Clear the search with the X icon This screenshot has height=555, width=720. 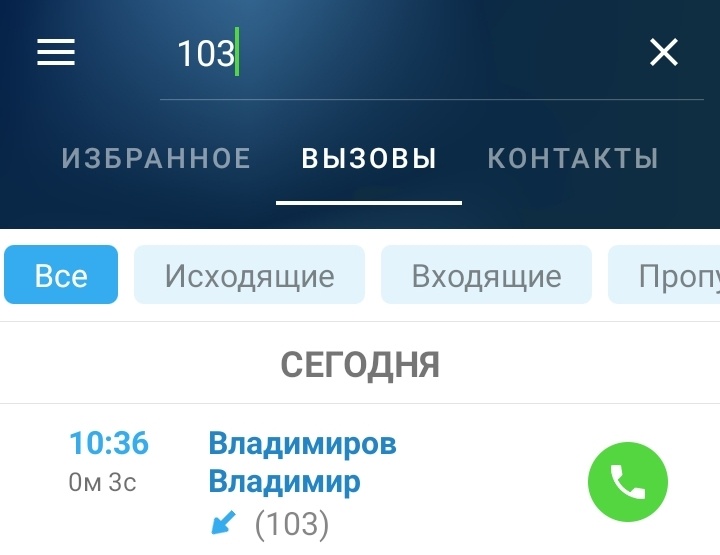pos(664,53)
